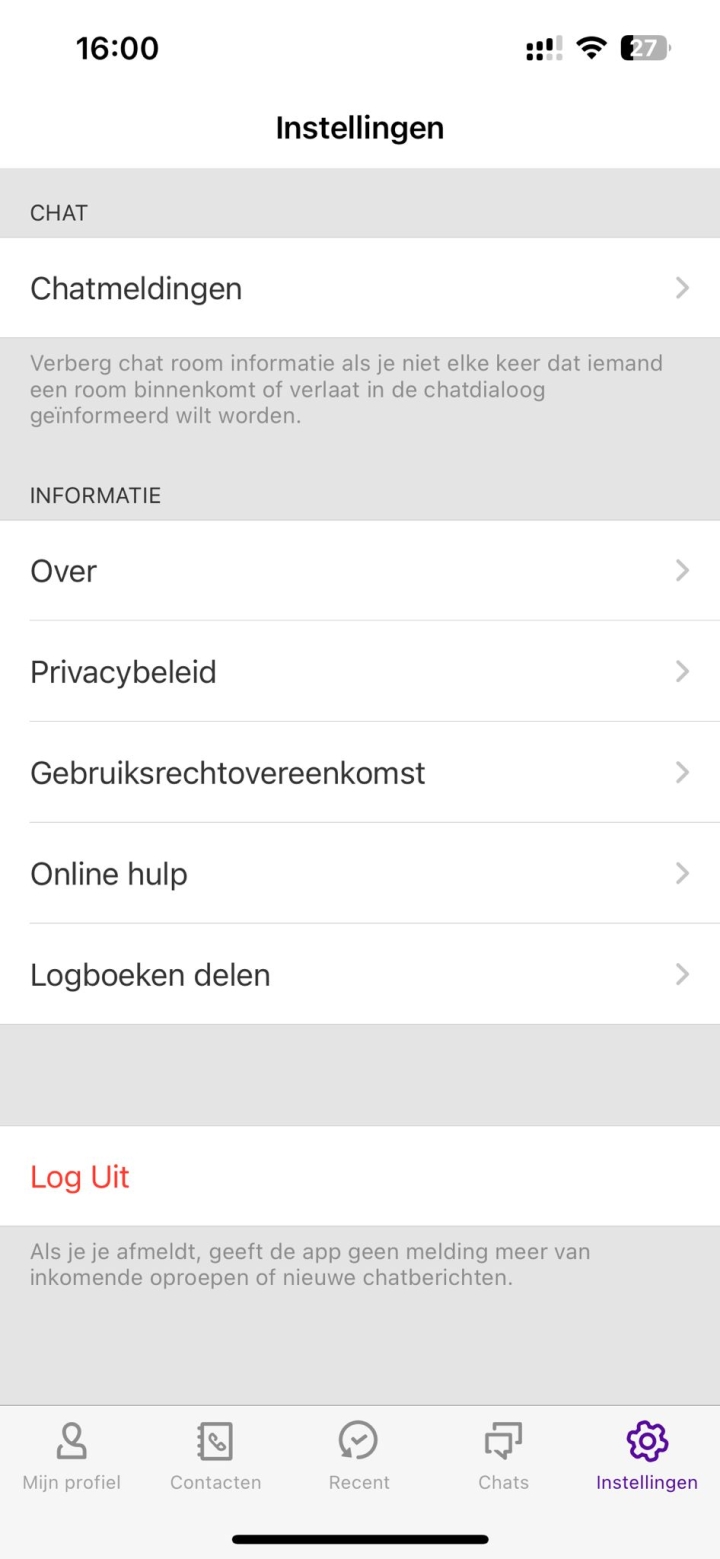Expand the Chatmeldingen row chevron
Screen dimensions: 720x1559
pos(683,288)
